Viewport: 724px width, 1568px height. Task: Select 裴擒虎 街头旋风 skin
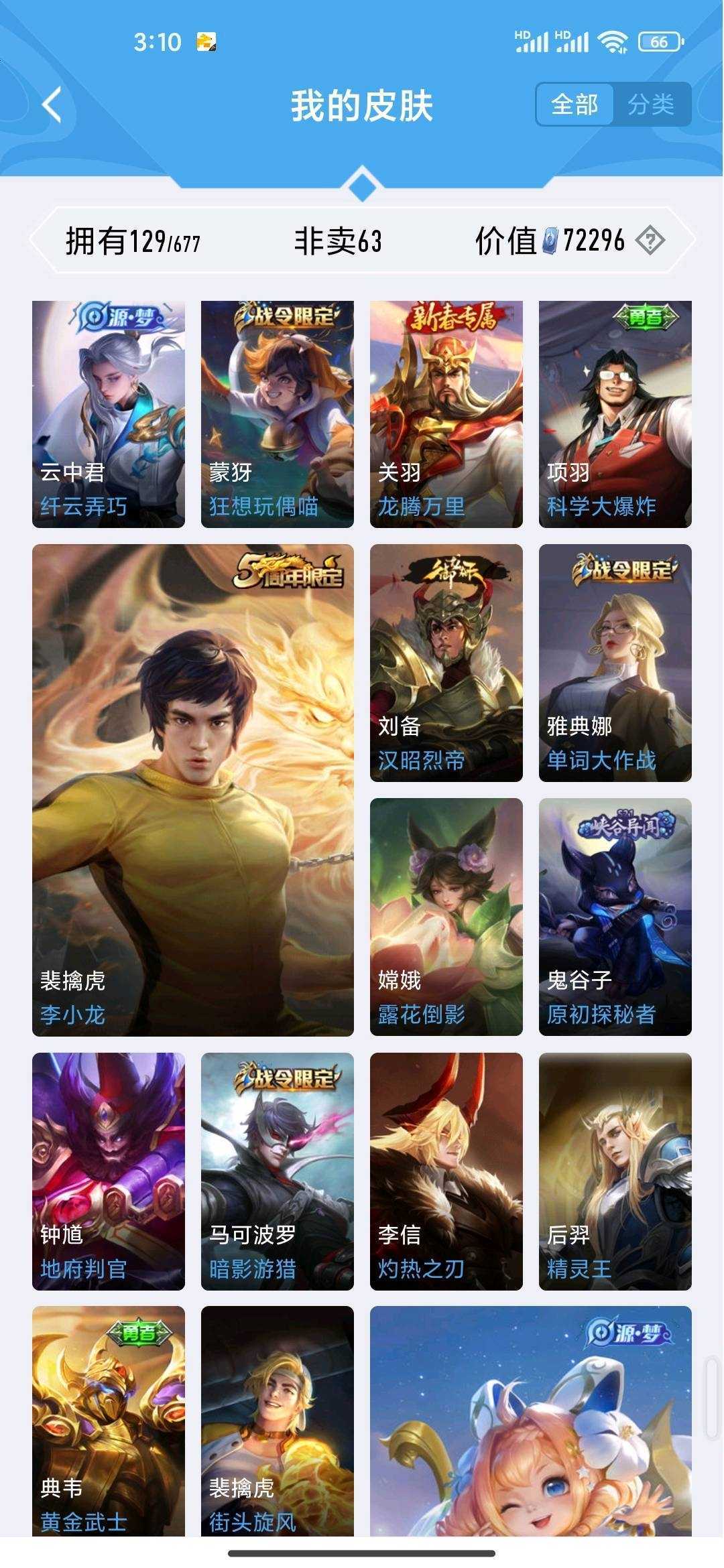coord(278,1421)
